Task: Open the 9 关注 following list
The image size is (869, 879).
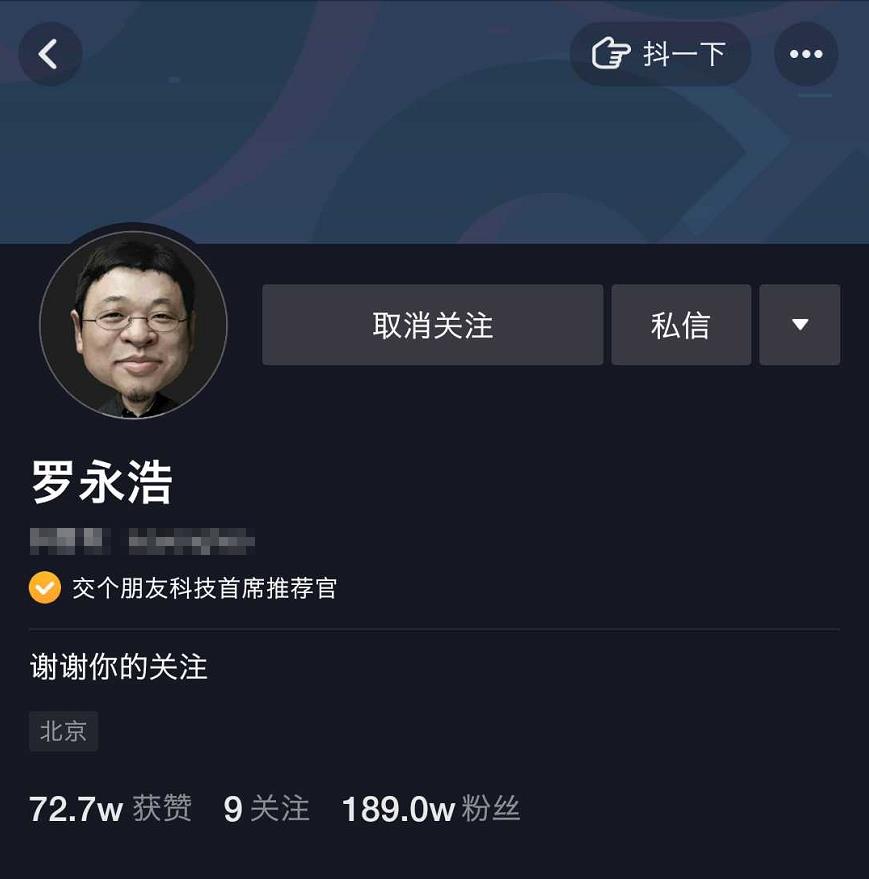Action: [x=266, y=808]
